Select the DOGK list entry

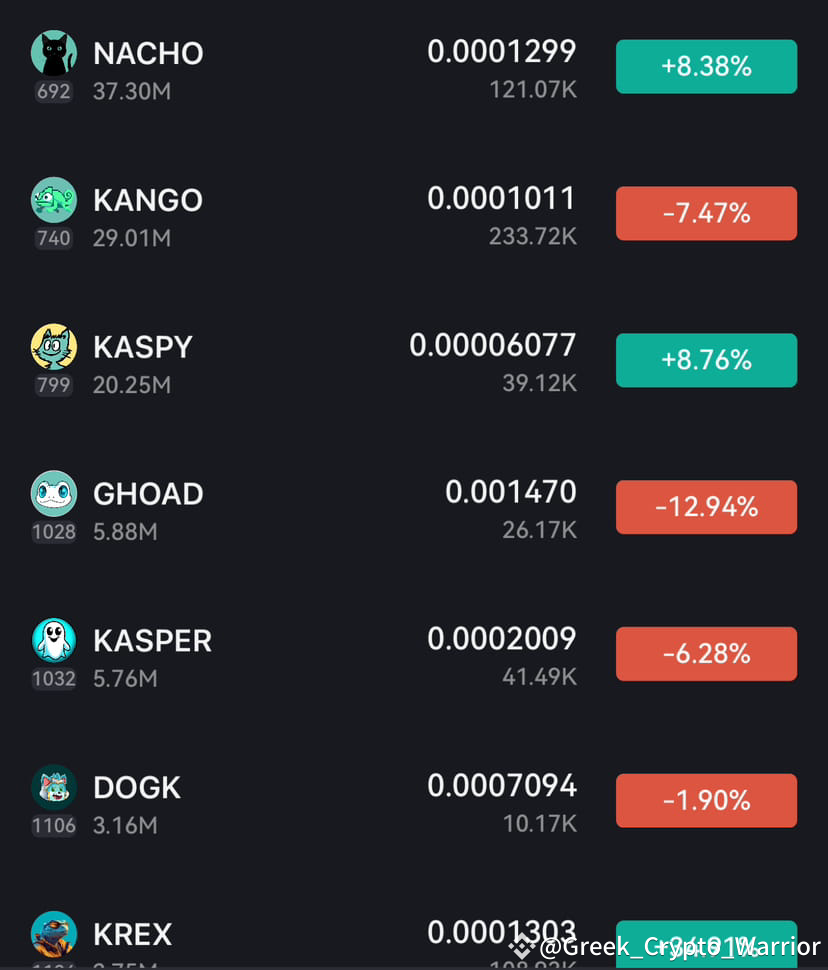[x=300, y=800]
